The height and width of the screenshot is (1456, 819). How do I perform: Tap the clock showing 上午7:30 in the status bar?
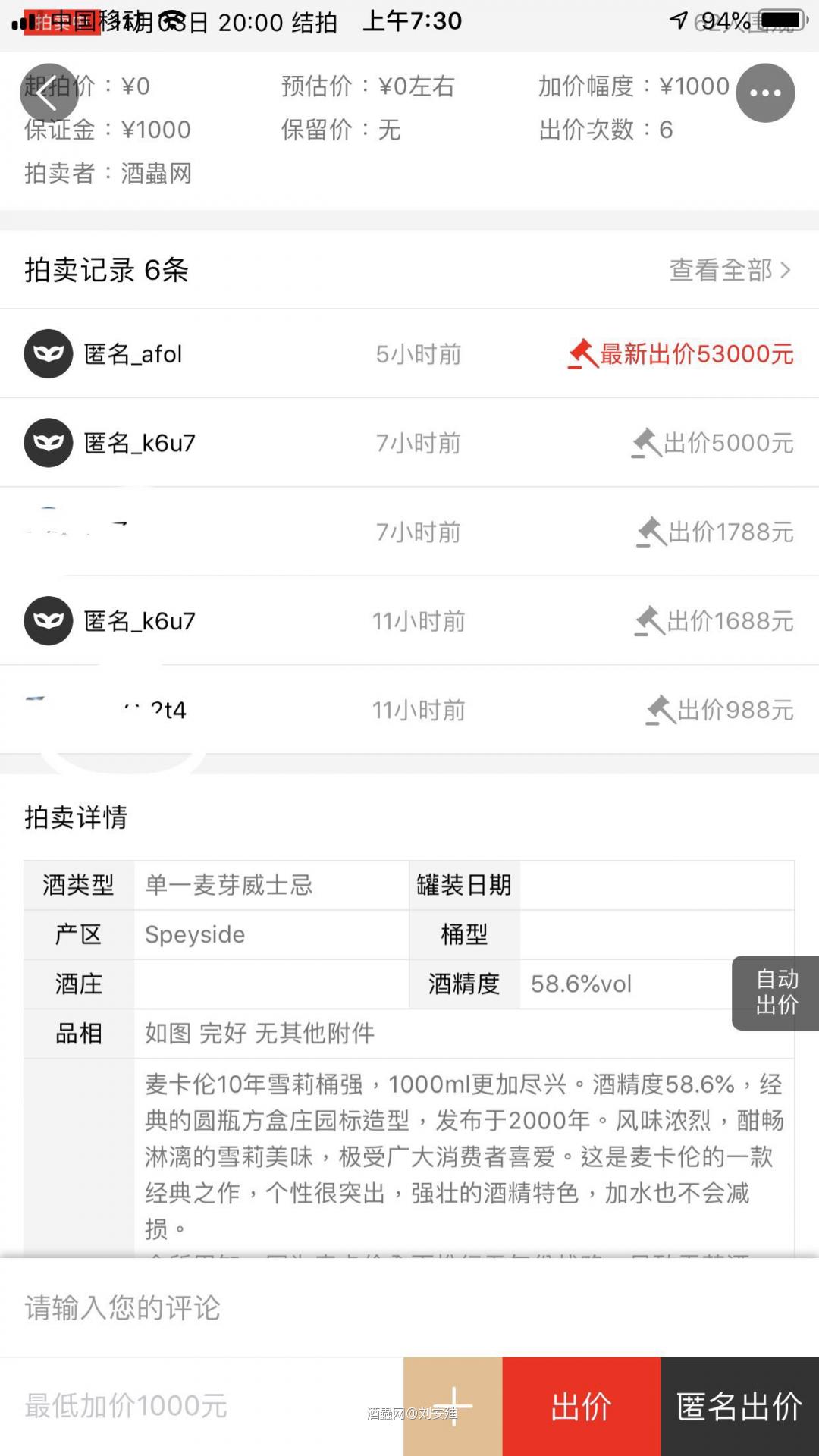tap(410, 22)
